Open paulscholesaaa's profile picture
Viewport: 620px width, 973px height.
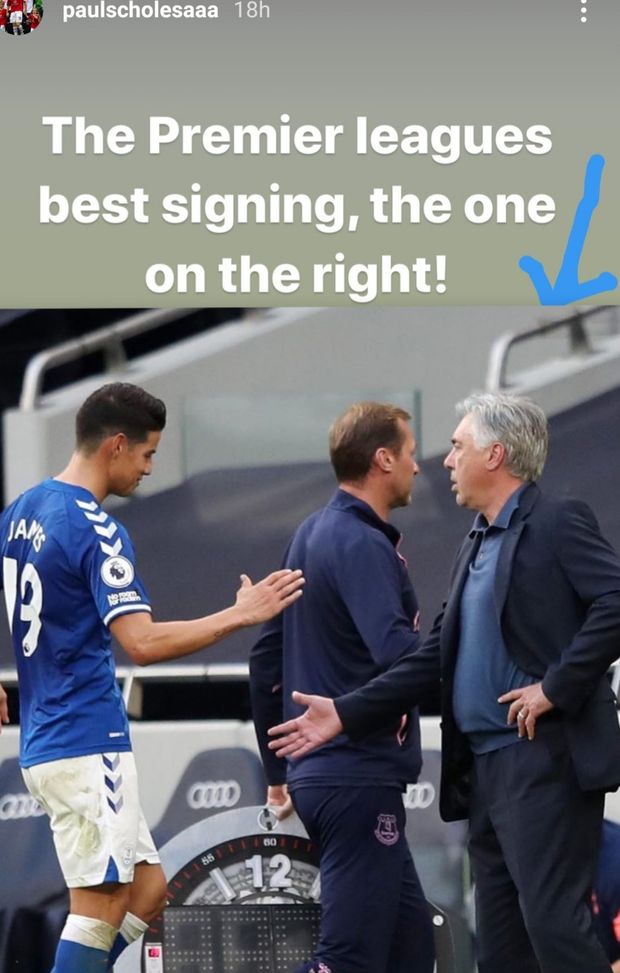21,15
